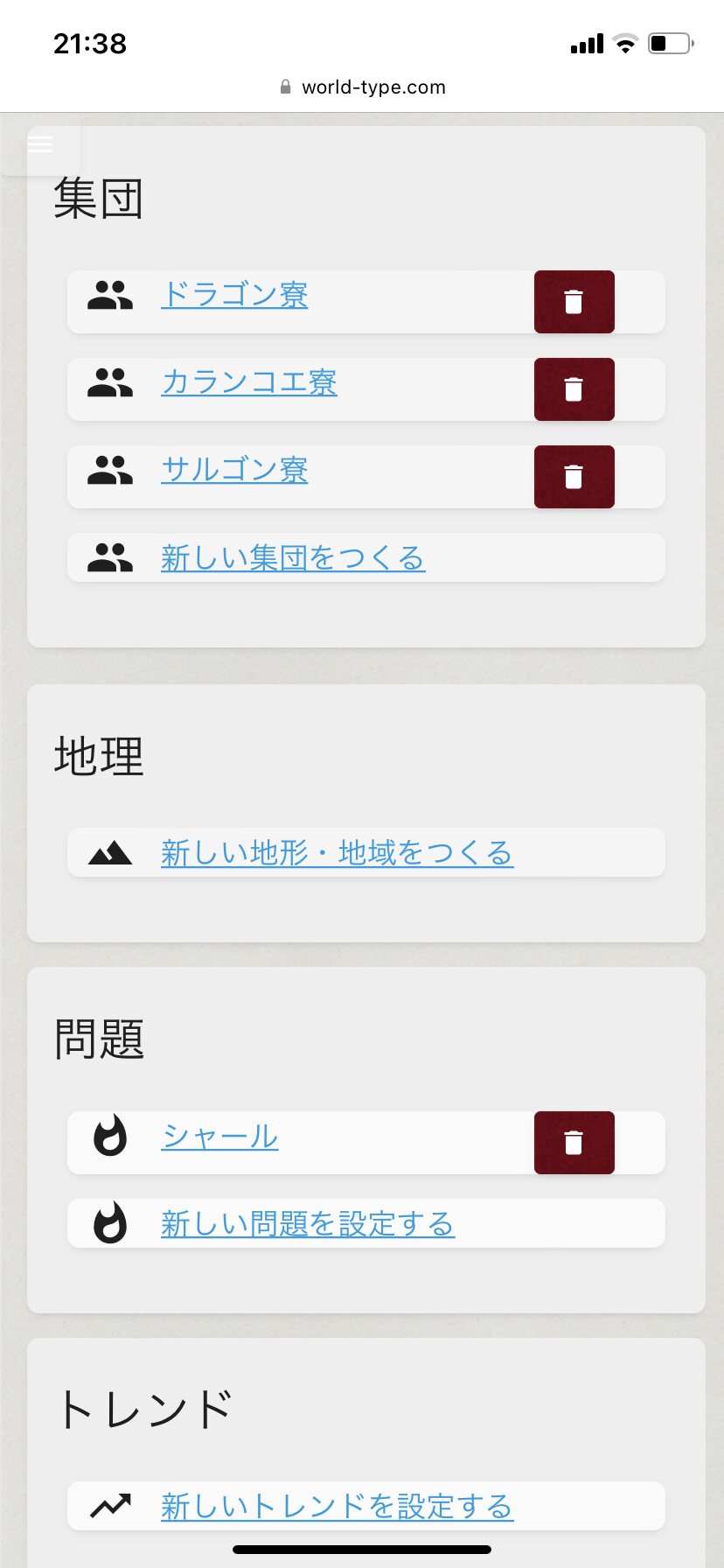724x1568 pixels.
Task: Delete the サルゴン寮 group
Action: [574, 477]
